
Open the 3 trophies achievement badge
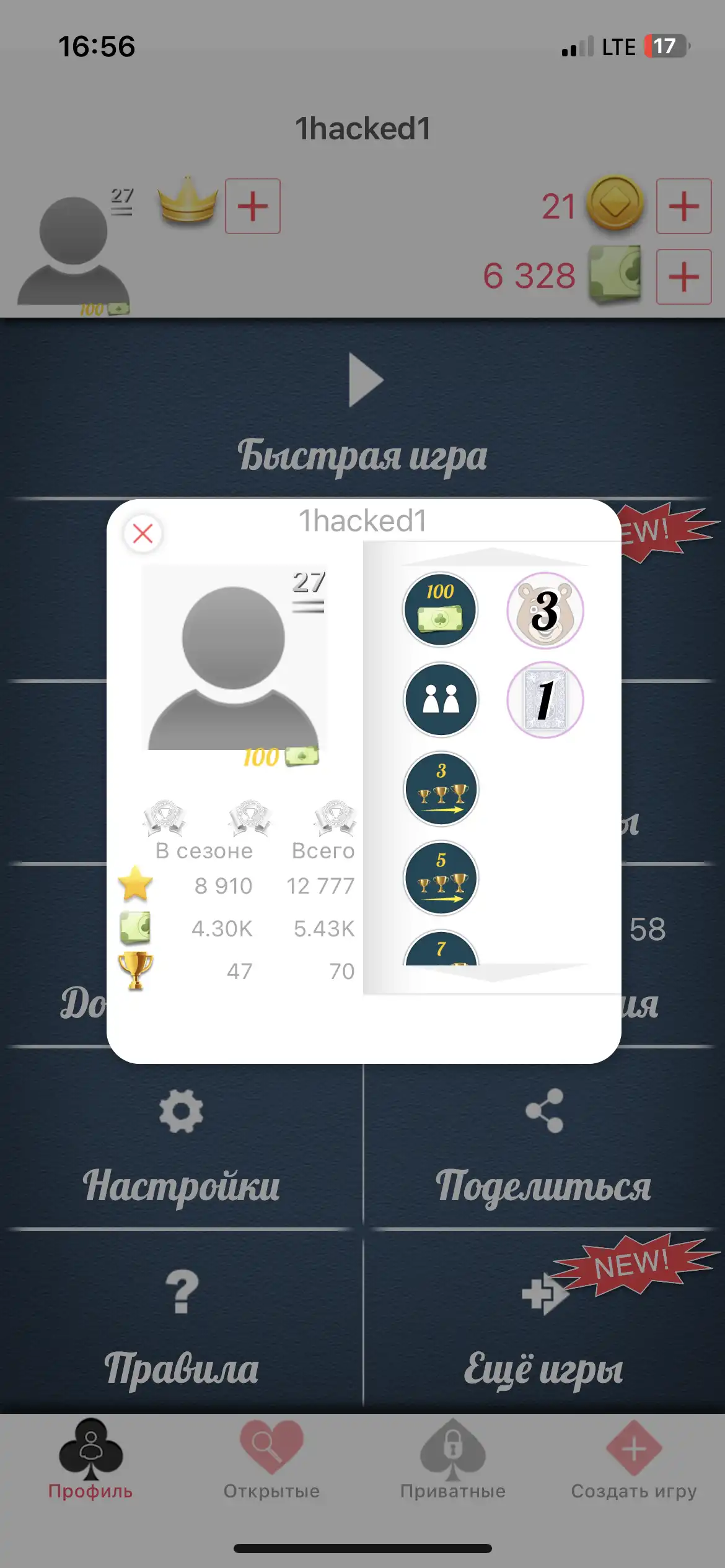point(441,789)
